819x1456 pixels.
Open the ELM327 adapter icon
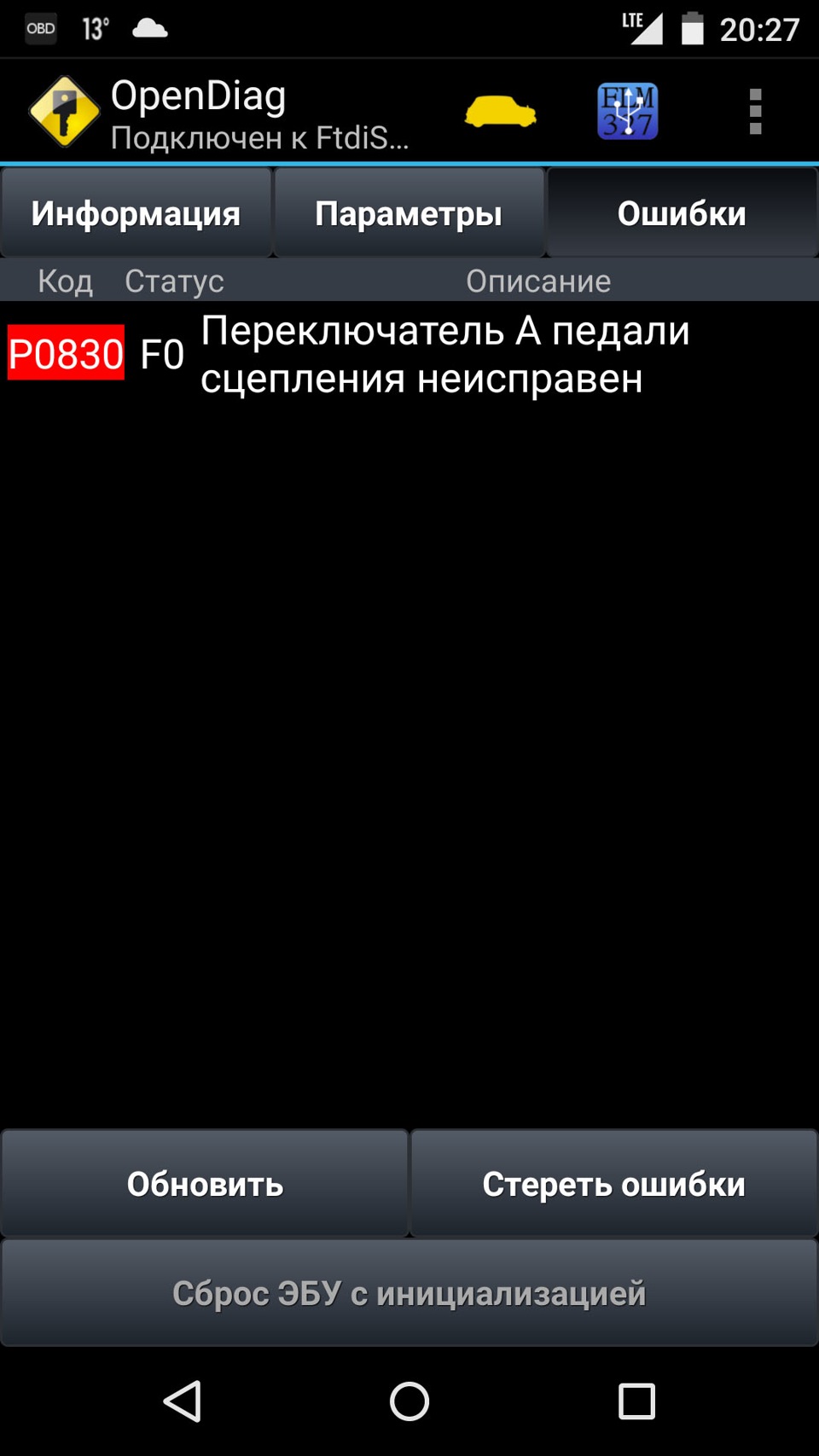[628, 112]
